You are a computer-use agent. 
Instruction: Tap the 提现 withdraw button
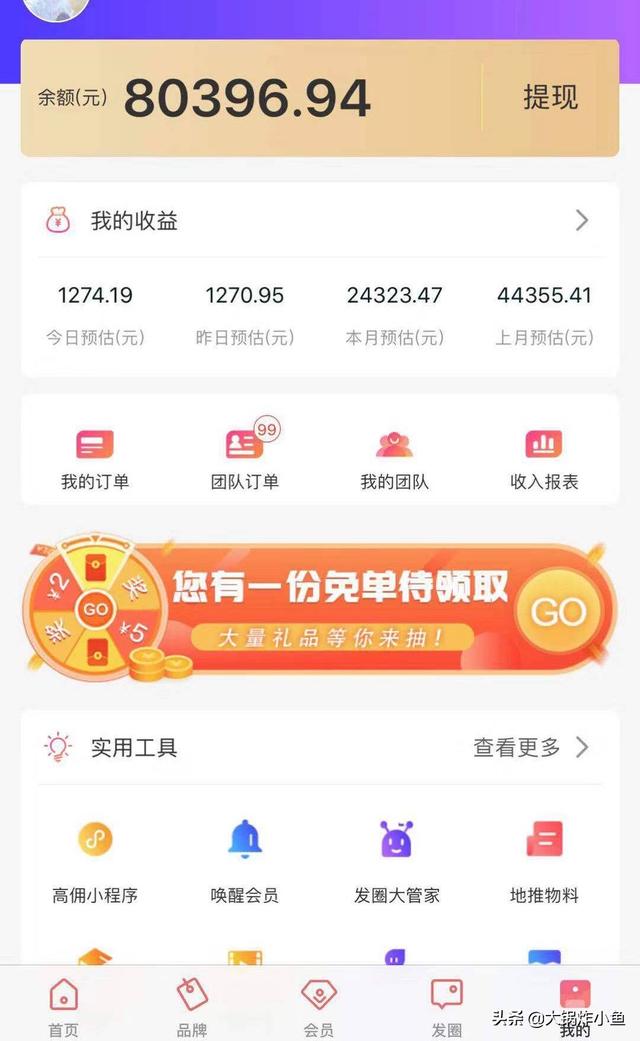click(x=550, y=98)
